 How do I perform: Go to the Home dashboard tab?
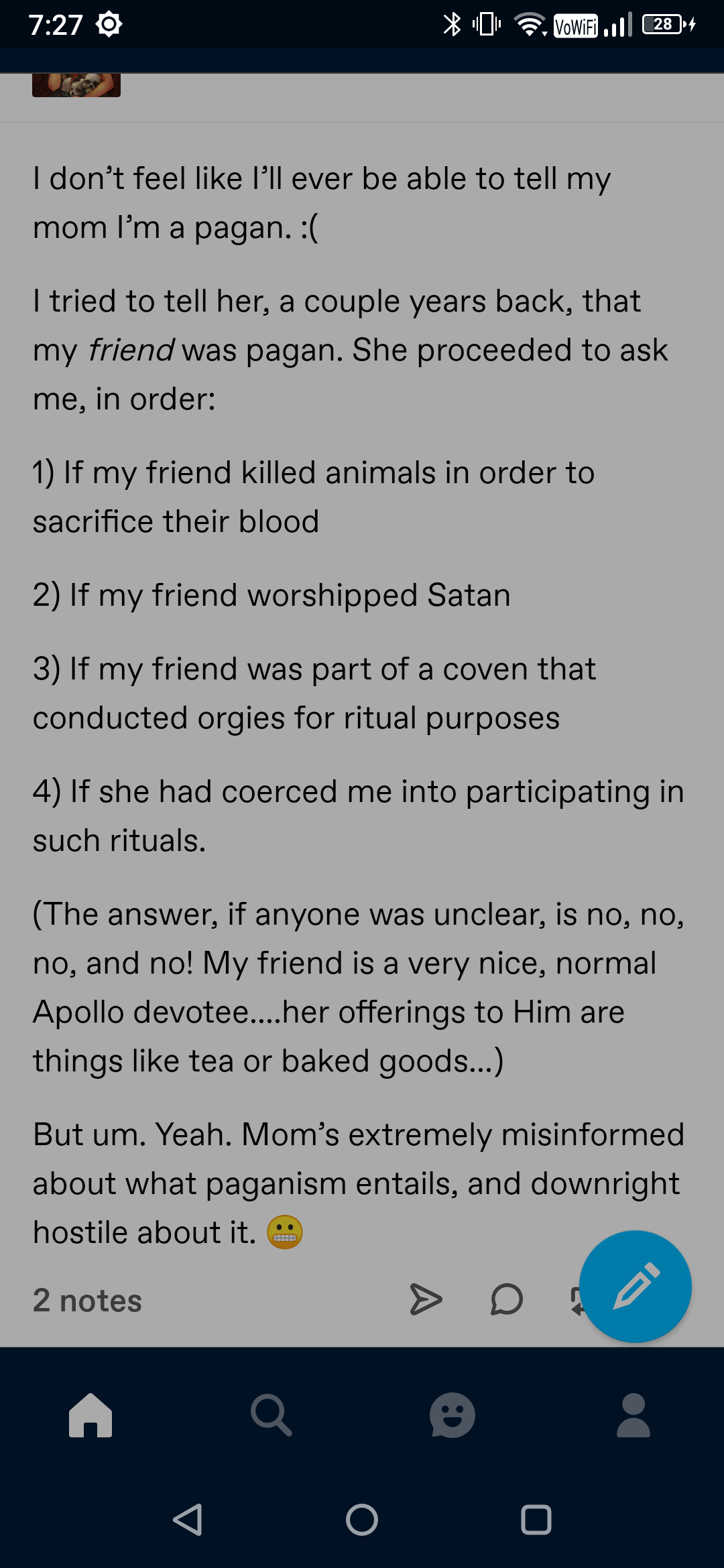point(90,1415)
